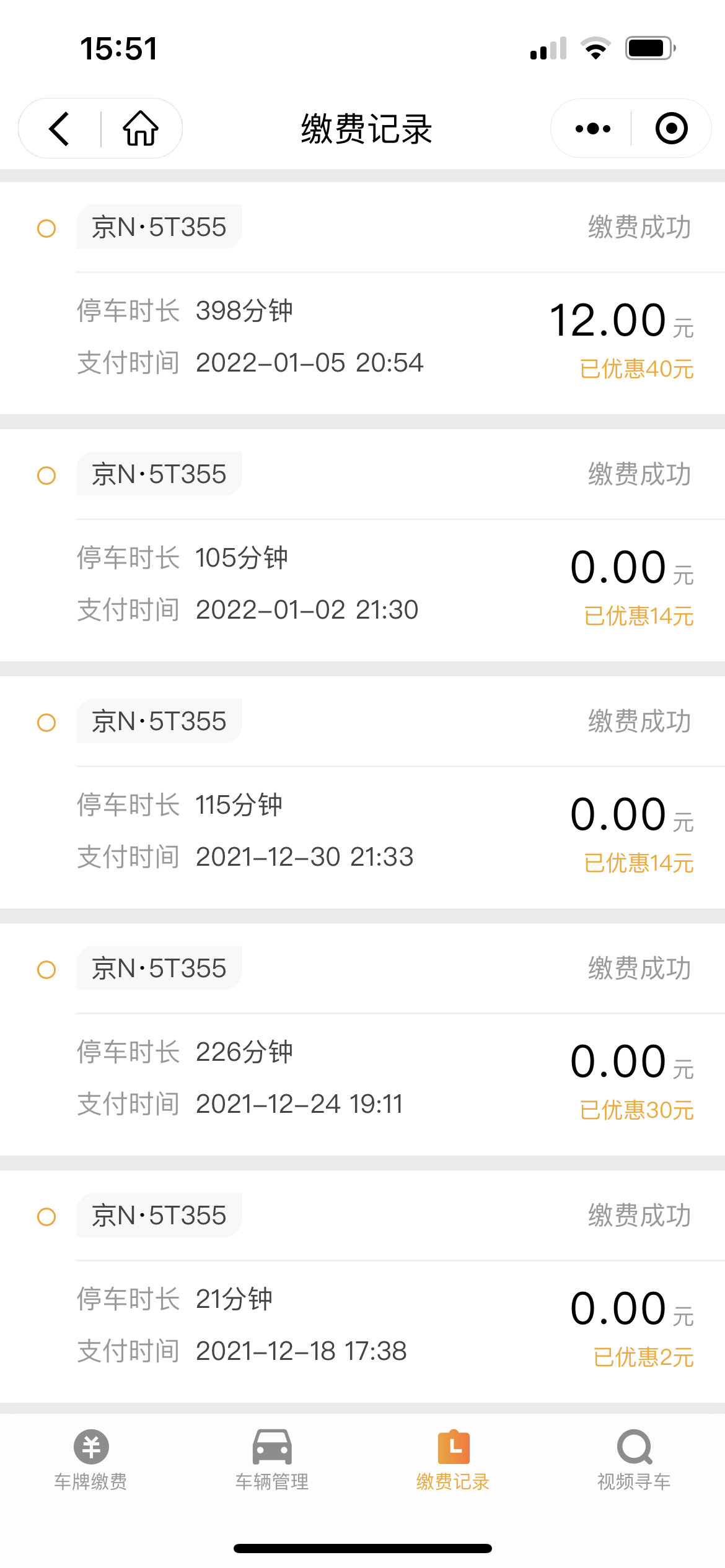Go to the 视频寻车 tab
Image resolution: width=725 pixels, height=1568 pixels.
point(634,1460)
